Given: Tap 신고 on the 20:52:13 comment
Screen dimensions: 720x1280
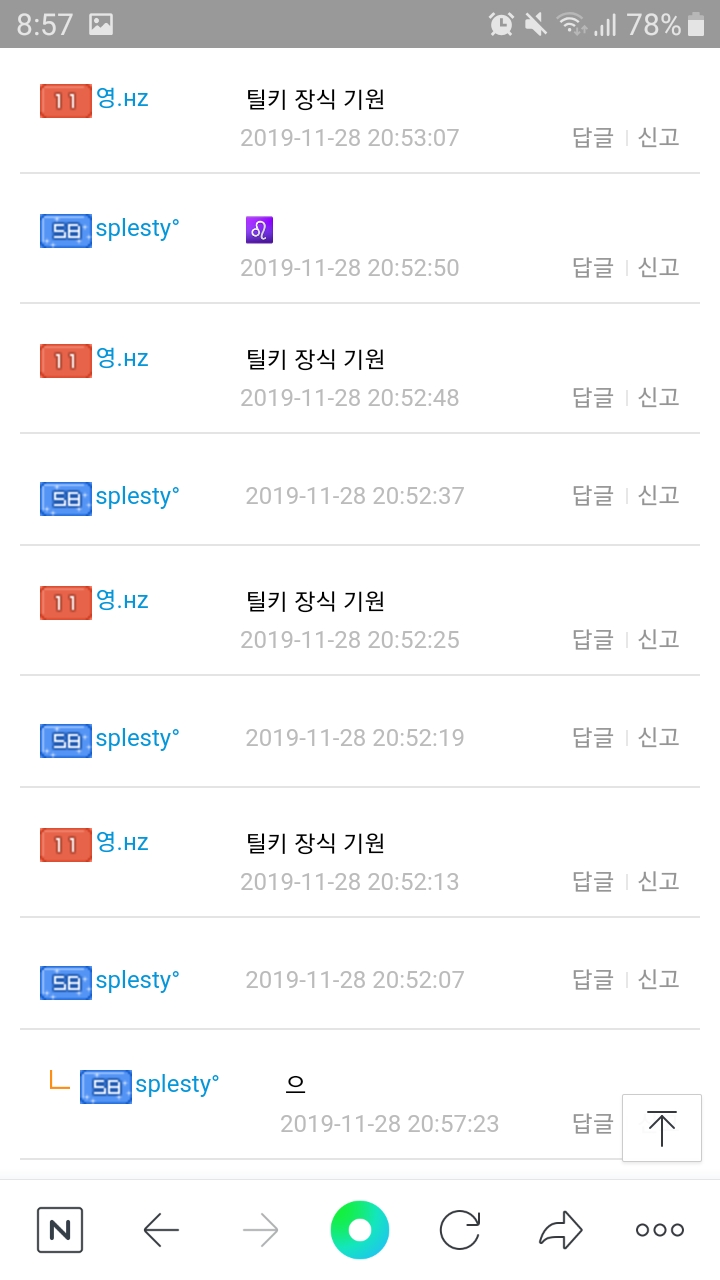Looking at the screenshot, I should pos(659,881).
